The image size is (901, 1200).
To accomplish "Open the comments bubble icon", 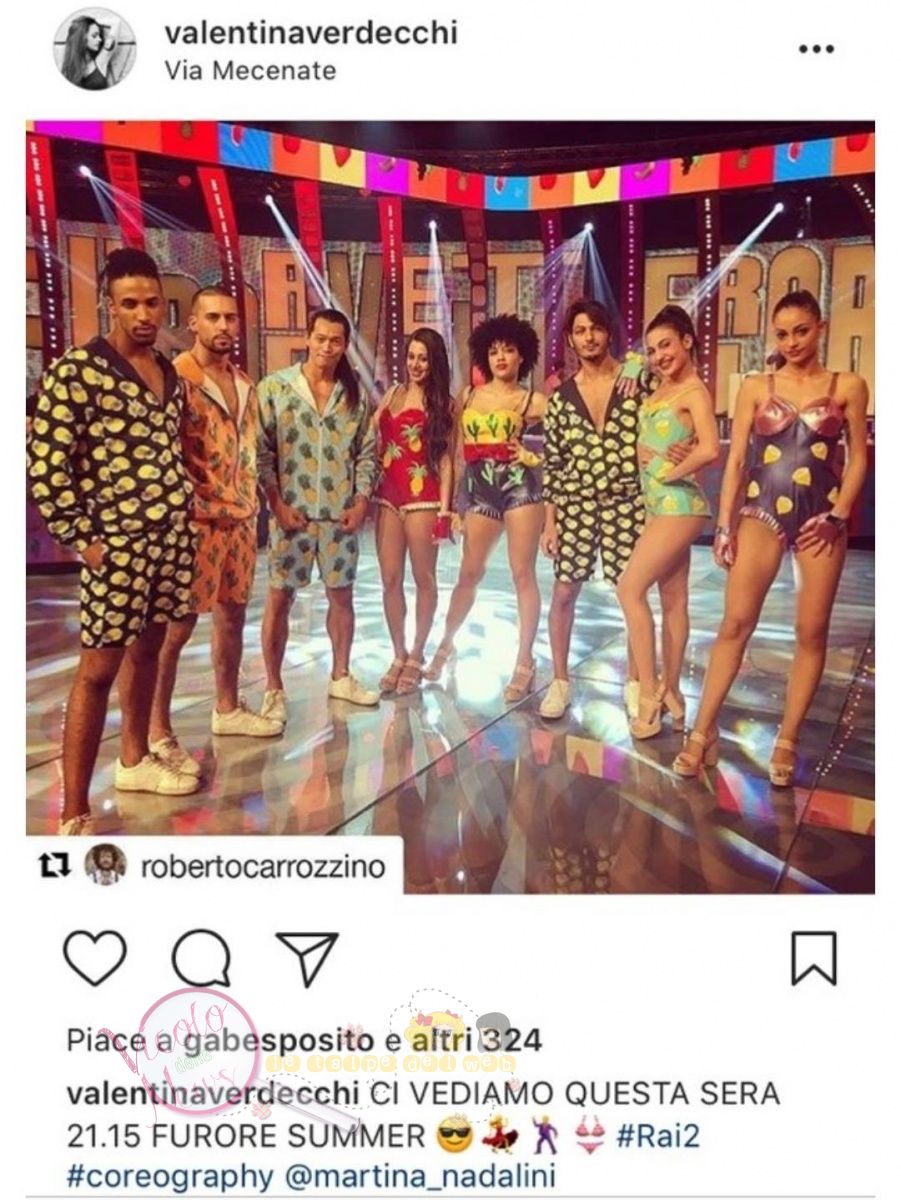I will click(201, 958).
